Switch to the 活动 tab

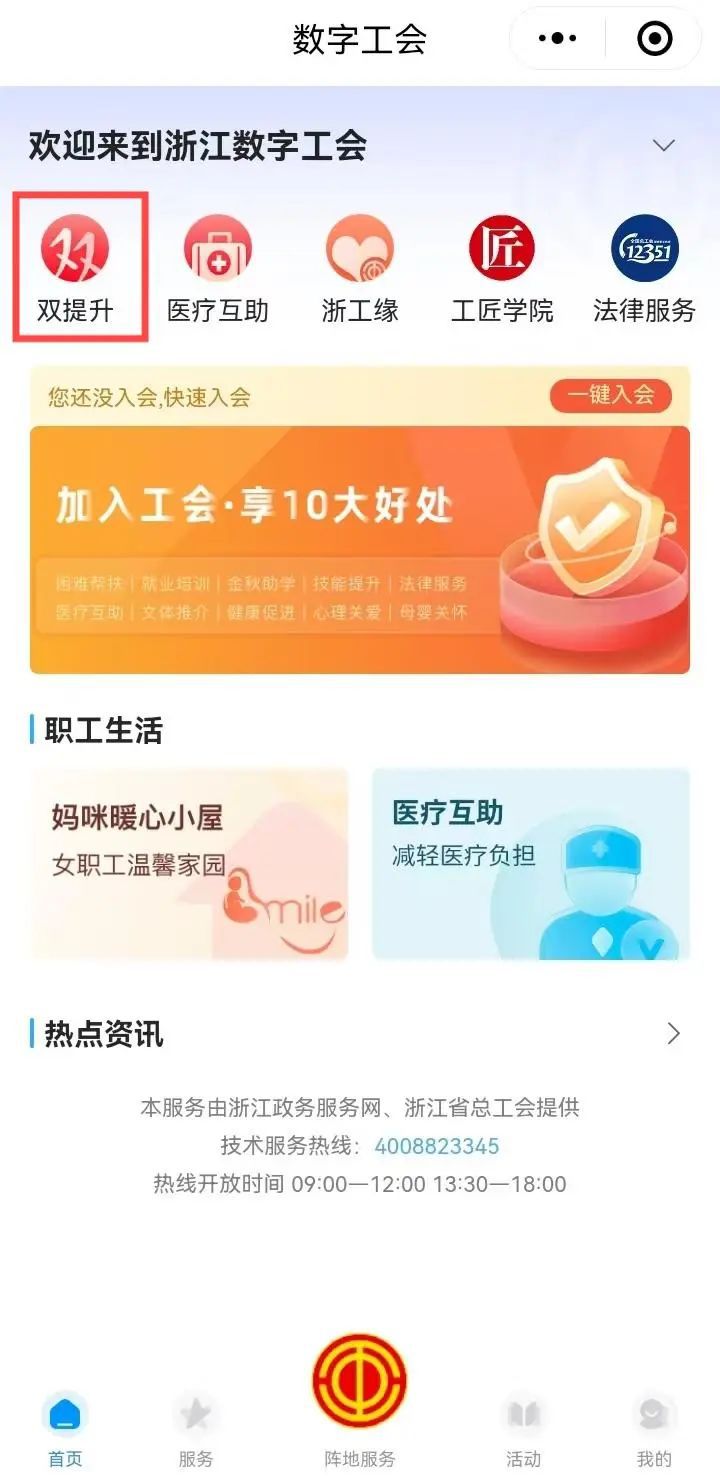click(x=523, y=1430)
